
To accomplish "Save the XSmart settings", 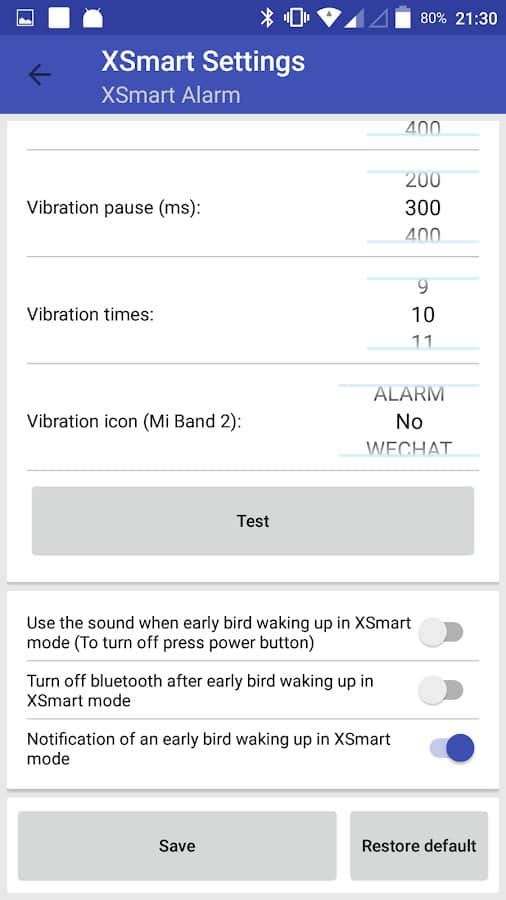I will [177, 845].
